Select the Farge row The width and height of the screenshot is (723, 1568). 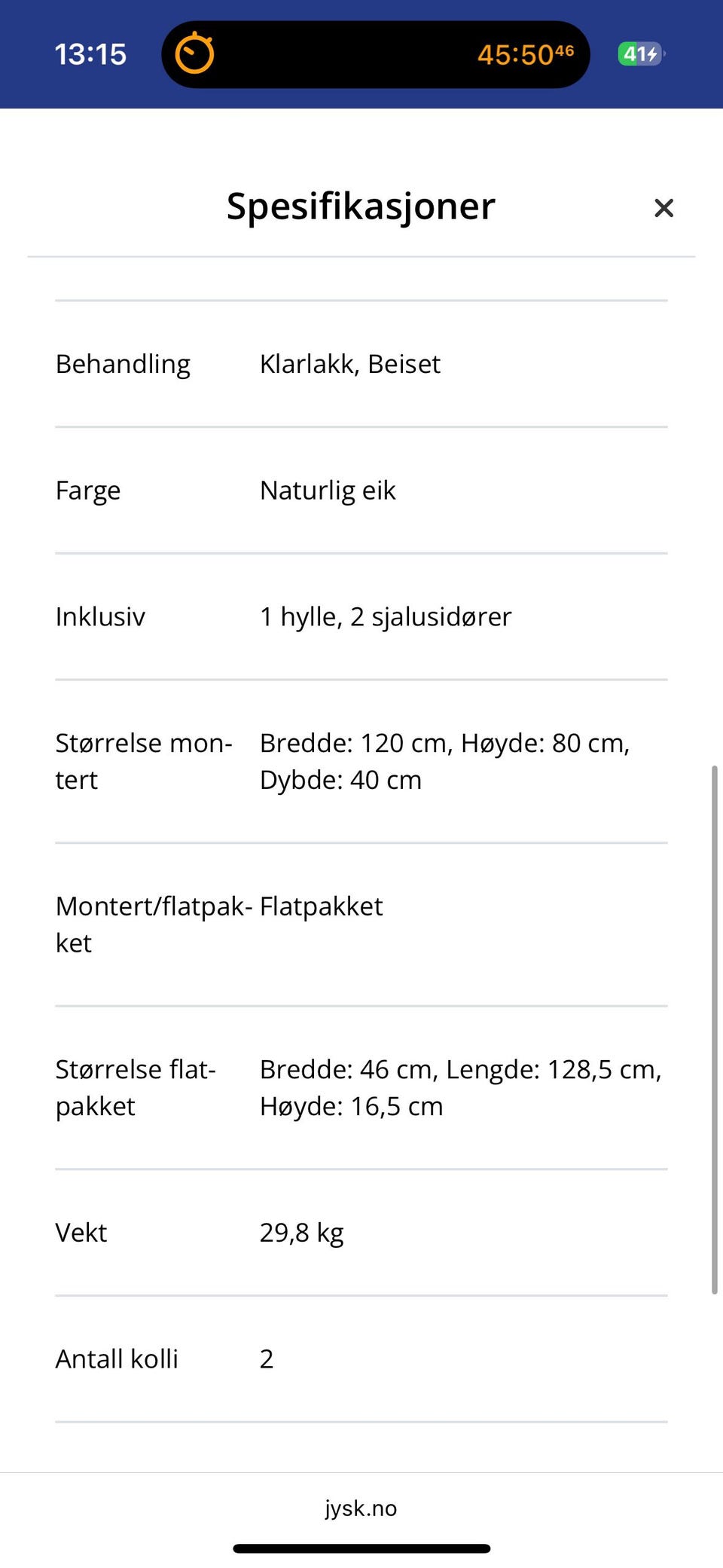coord(87,490)
